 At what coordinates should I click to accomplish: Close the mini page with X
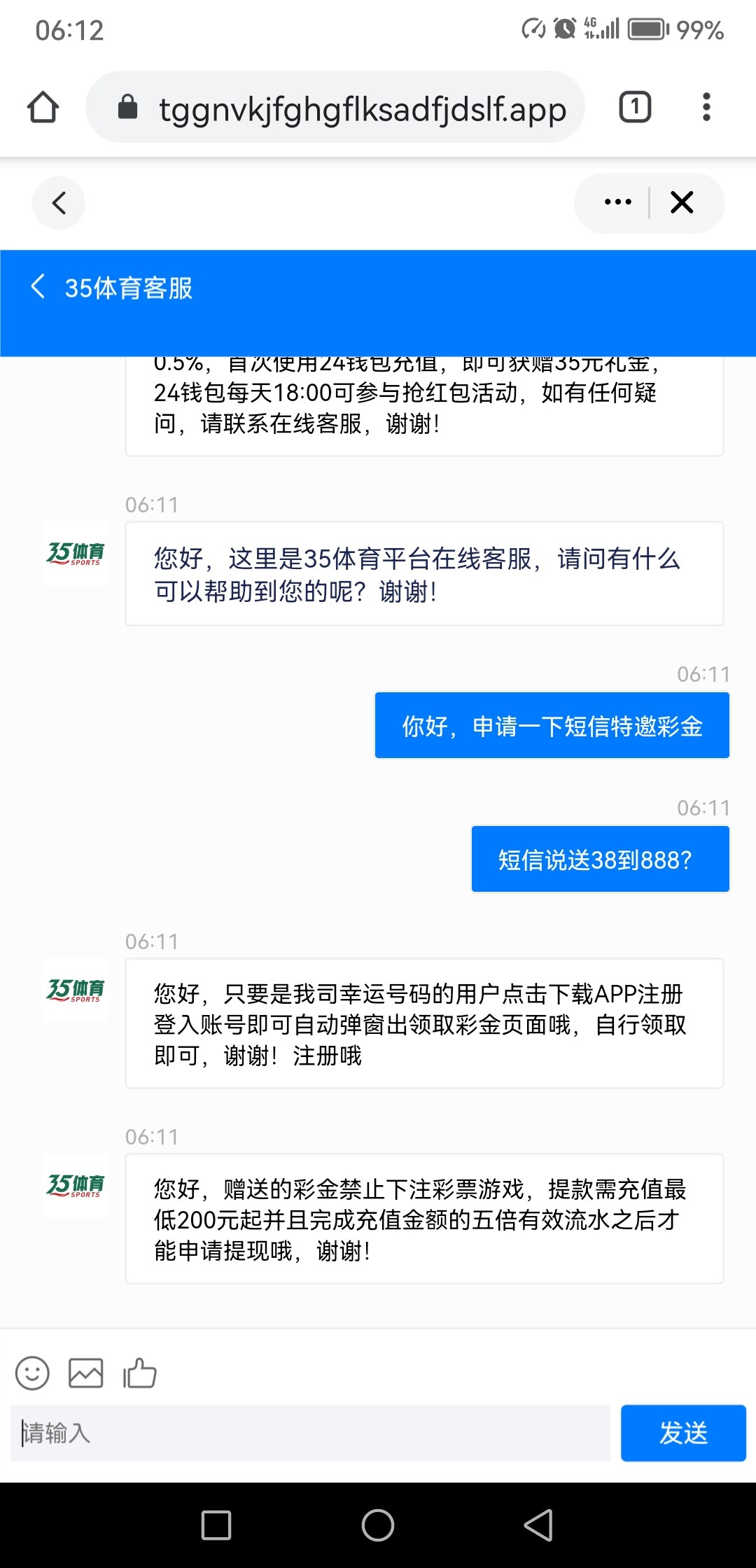682,202
